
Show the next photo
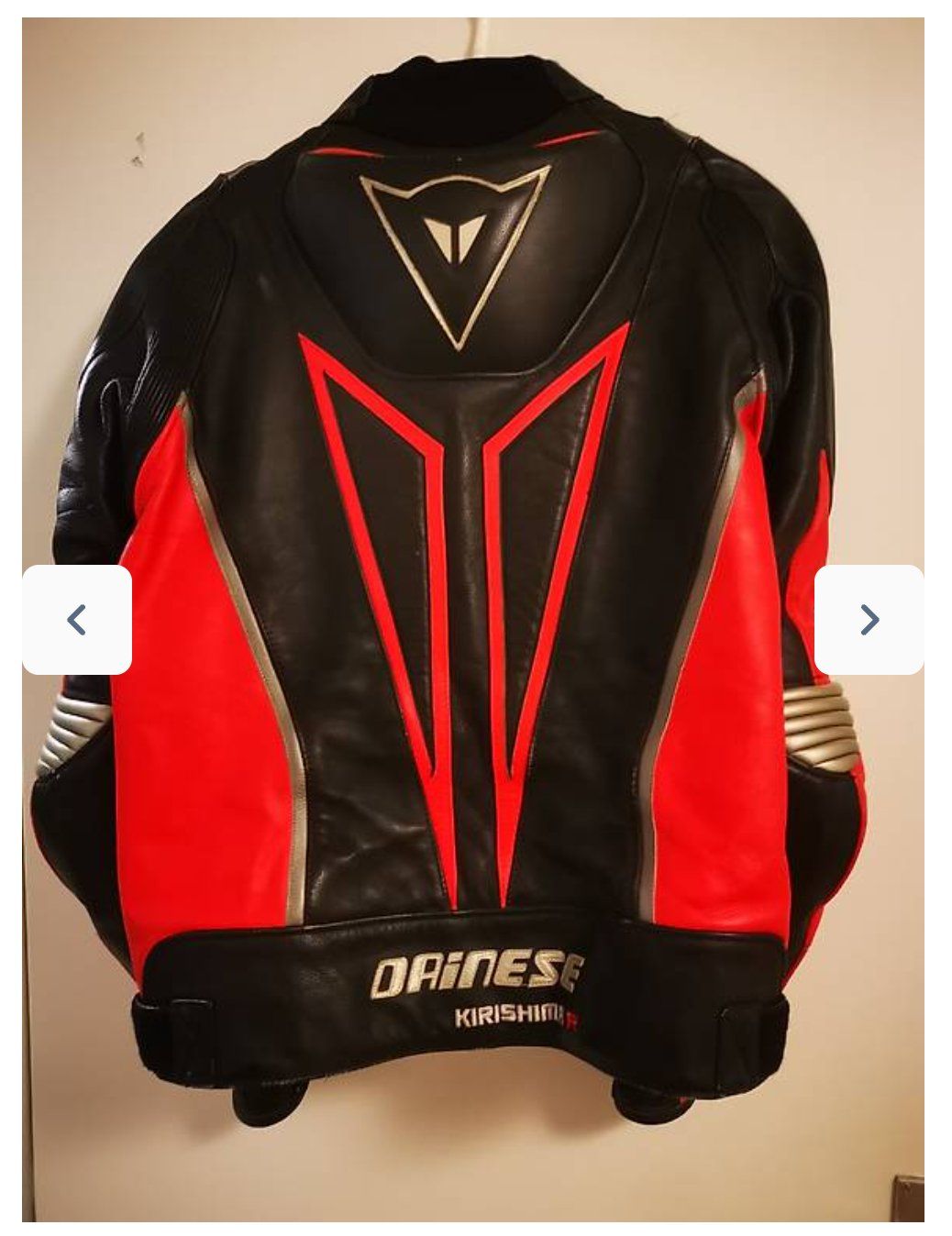869,620
